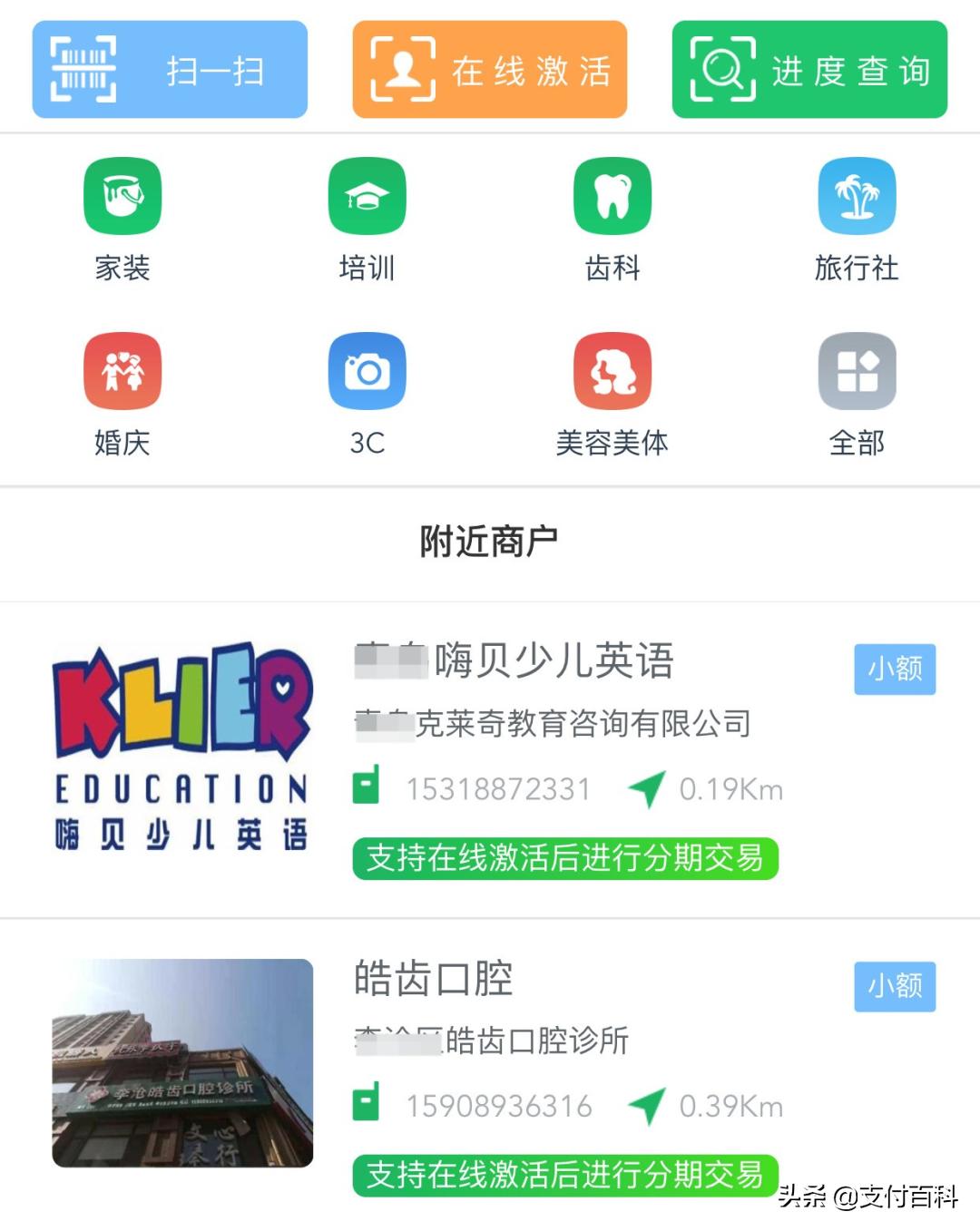Tap phone number 15908936316 for 皓齿口腔
The width and height of the screenshot is (980, 1231).
coord(497,1106)
